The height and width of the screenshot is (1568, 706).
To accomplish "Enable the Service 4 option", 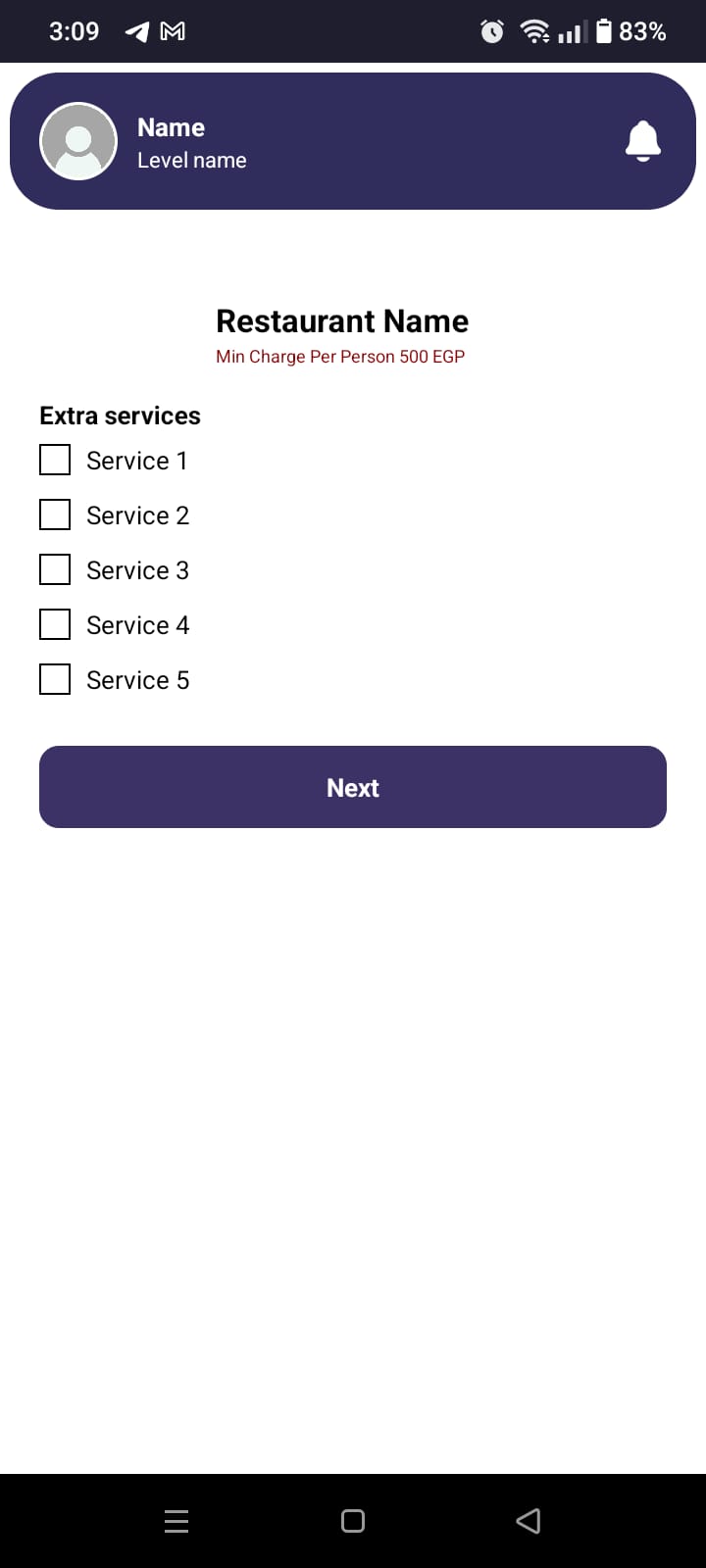I will 55,624.
